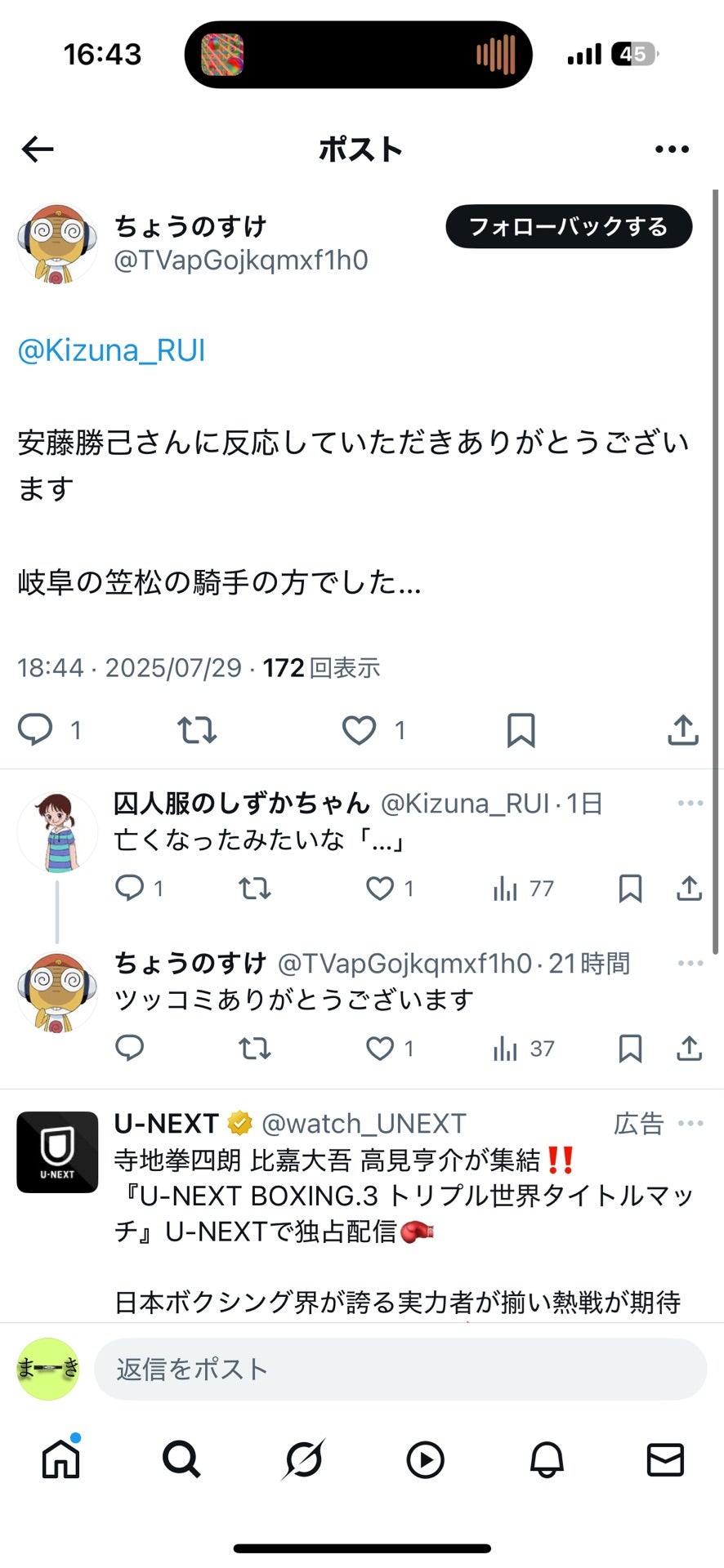Repost ちょうのすけ's post
724x1568 pixels.
[195, 729]
